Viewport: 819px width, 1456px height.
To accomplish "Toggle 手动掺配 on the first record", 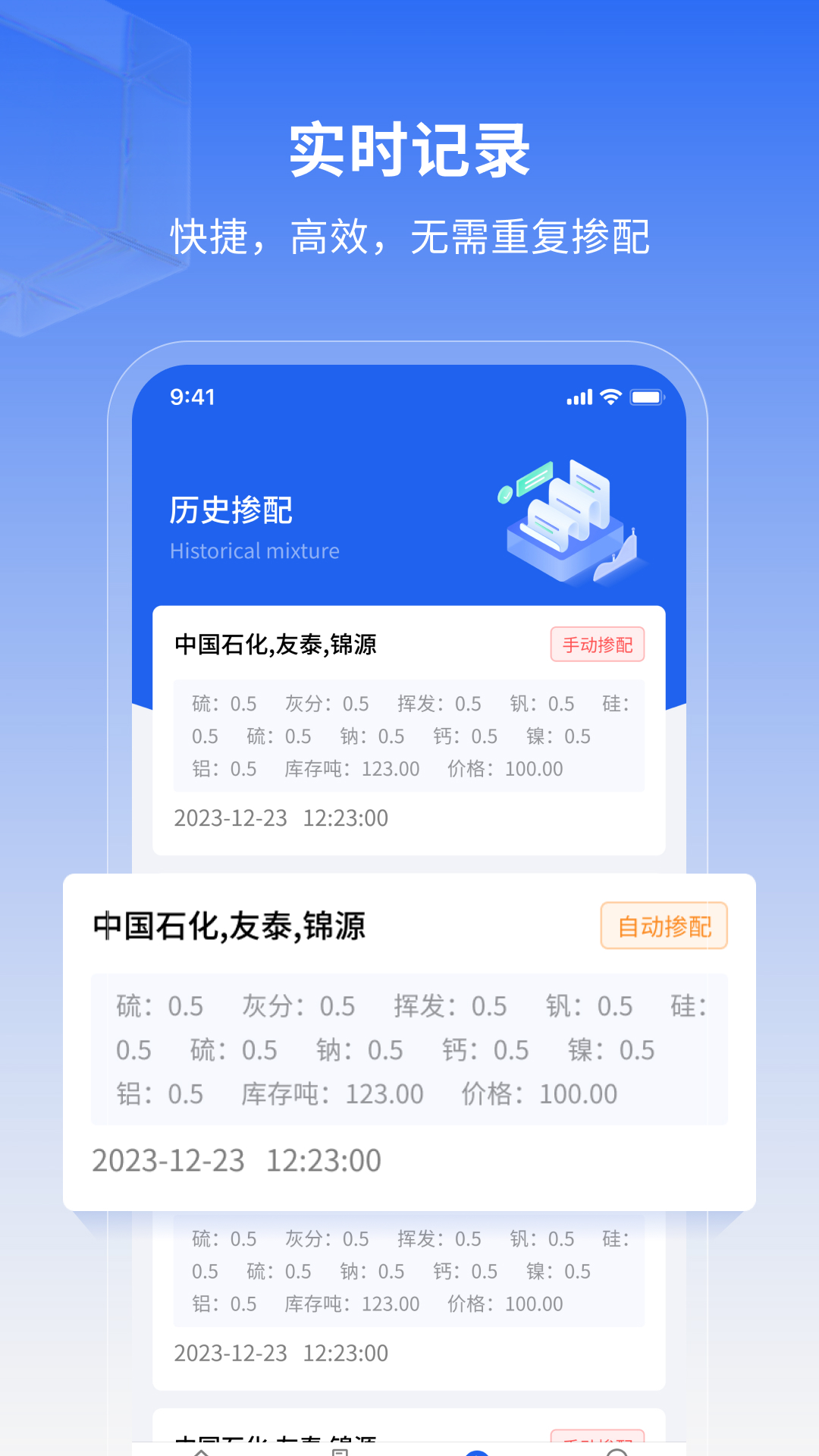I will pyautogui.click(x=598, y=643).
